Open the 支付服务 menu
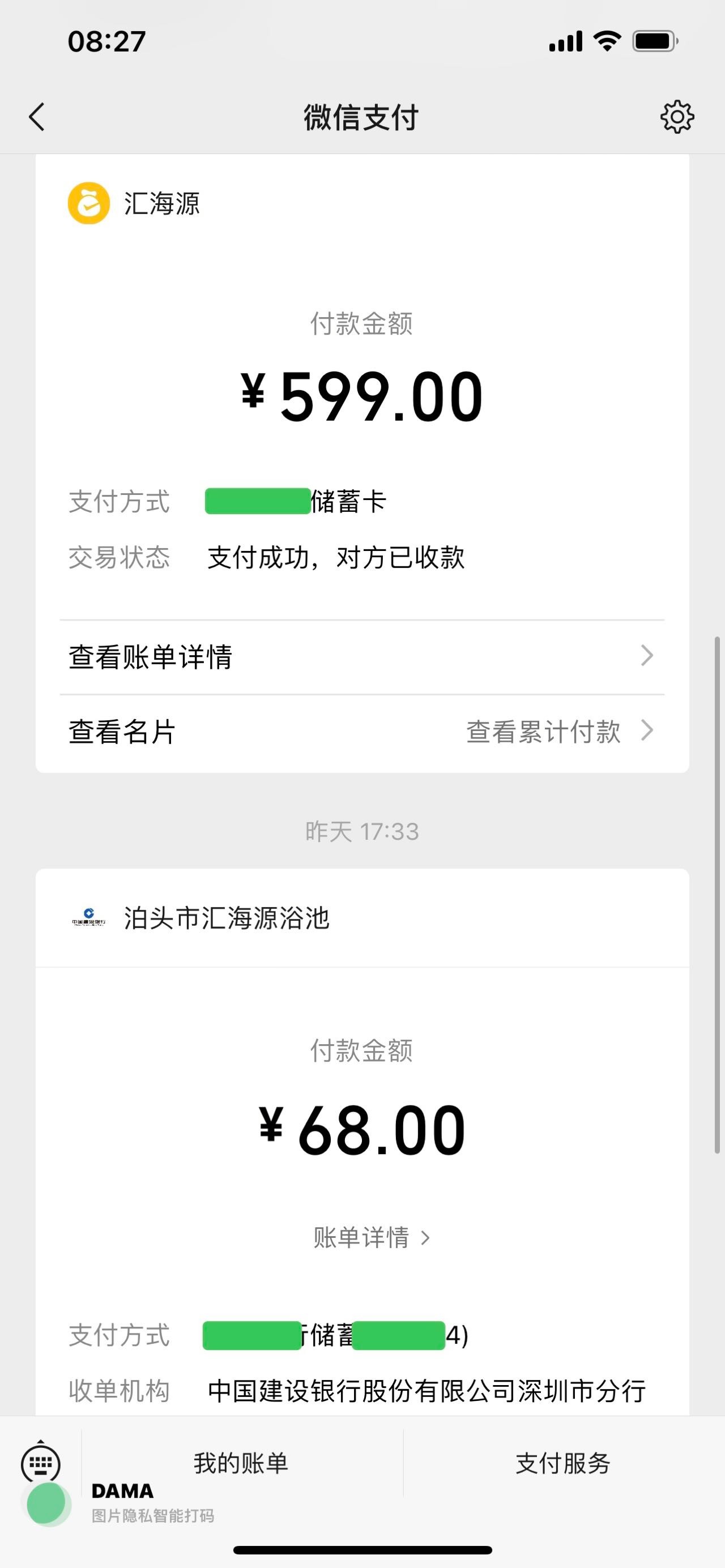This screenshot has width=725, height=1568. pos(562,1463)
